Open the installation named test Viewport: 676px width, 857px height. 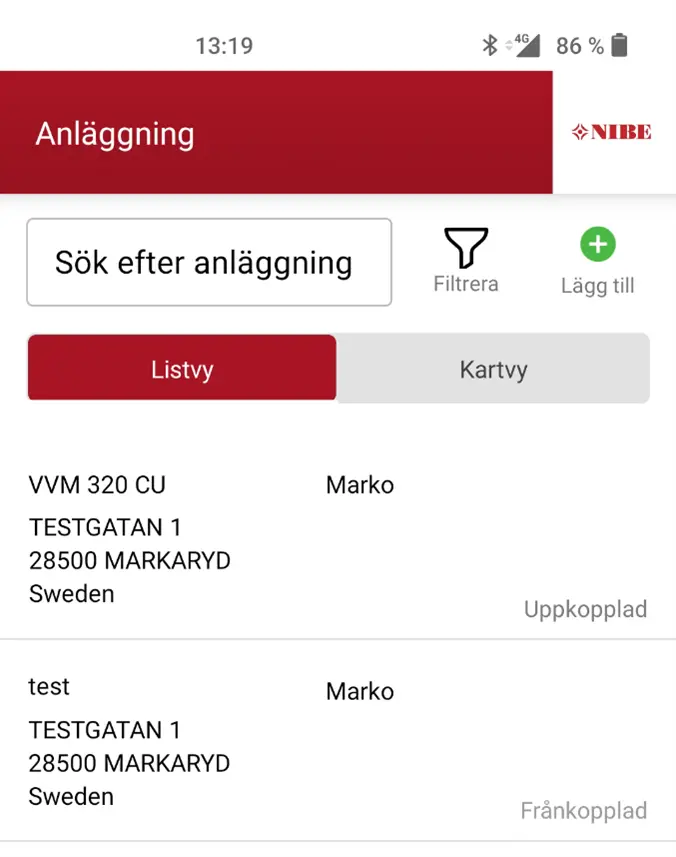pyautogui.click(x=337, y=741)
